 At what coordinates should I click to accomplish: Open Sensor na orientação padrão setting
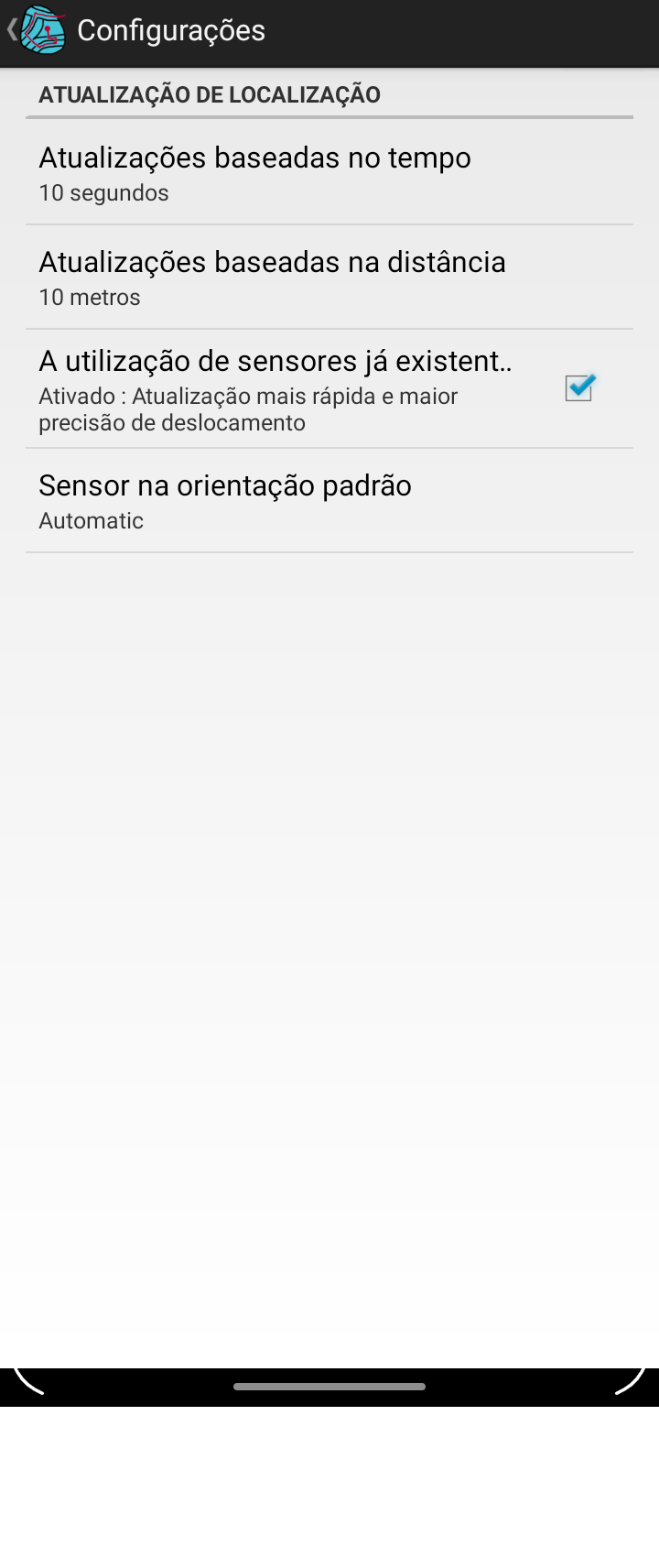click(x=329, y=501)
